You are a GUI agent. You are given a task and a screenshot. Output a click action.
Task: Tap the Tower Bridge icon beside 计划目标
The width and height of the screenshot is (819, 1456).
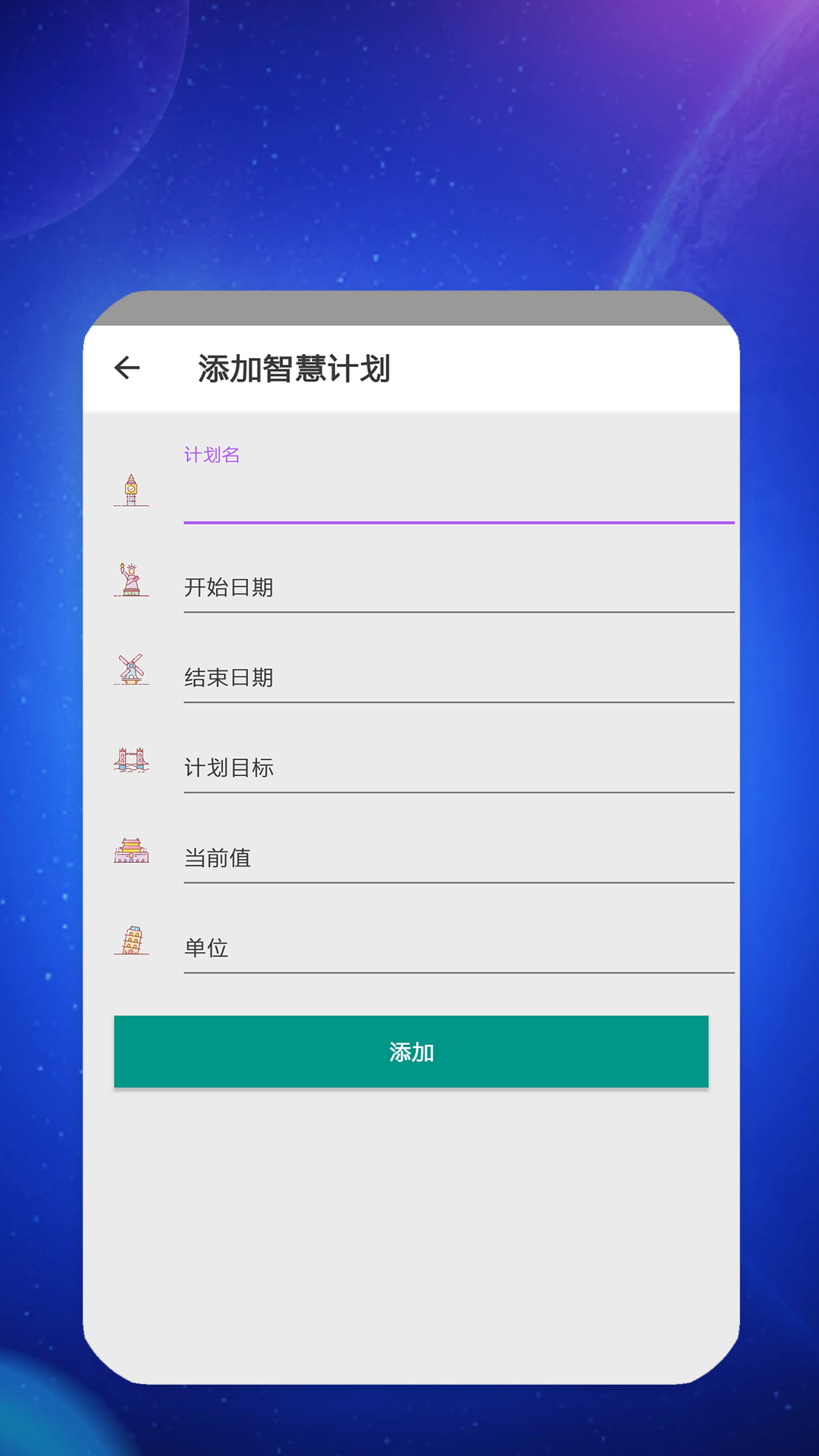pyautogui.click(x=133, y=761)
